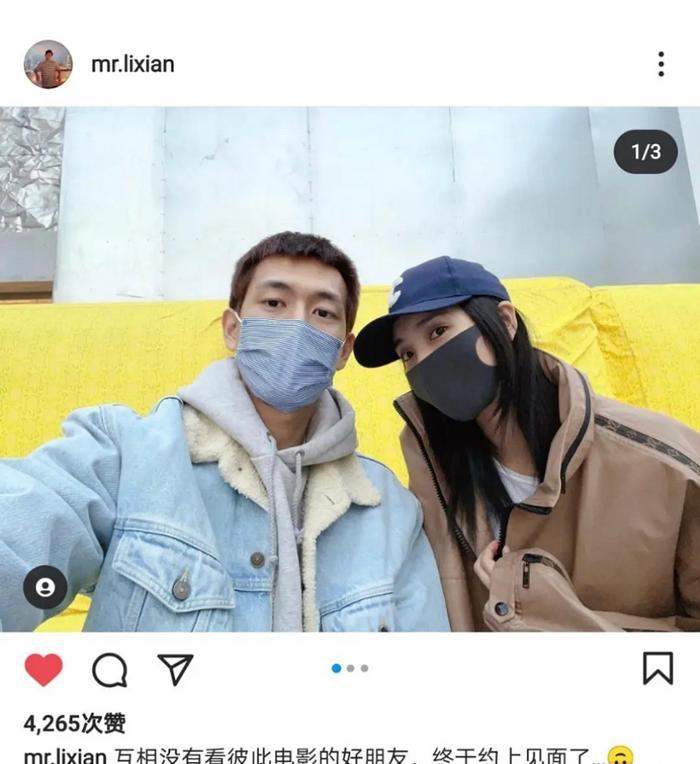
Task: Open the comments on this post
Action: (x=109, y=669)
